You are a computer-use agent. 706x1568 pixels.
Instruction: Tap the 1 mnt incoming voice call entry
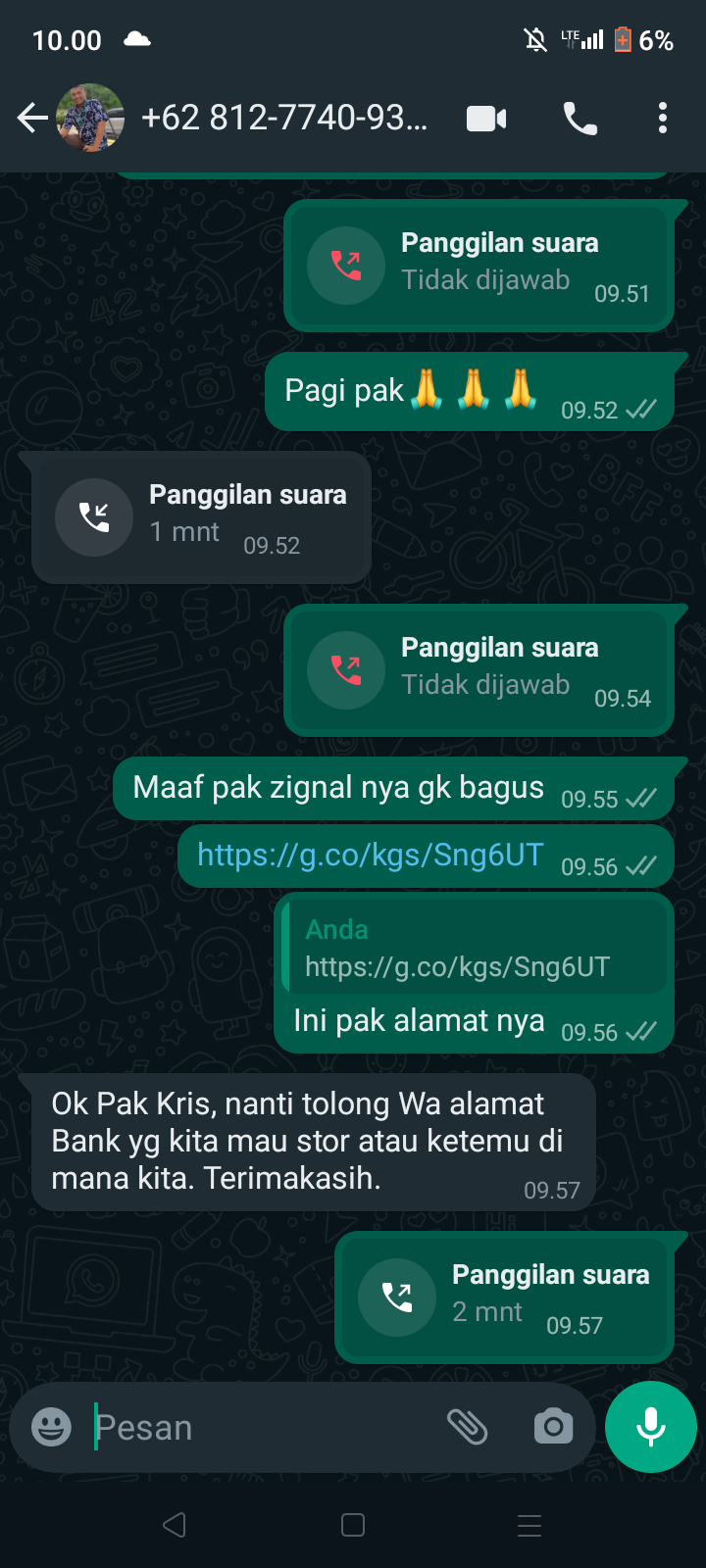tap(202, 517)
